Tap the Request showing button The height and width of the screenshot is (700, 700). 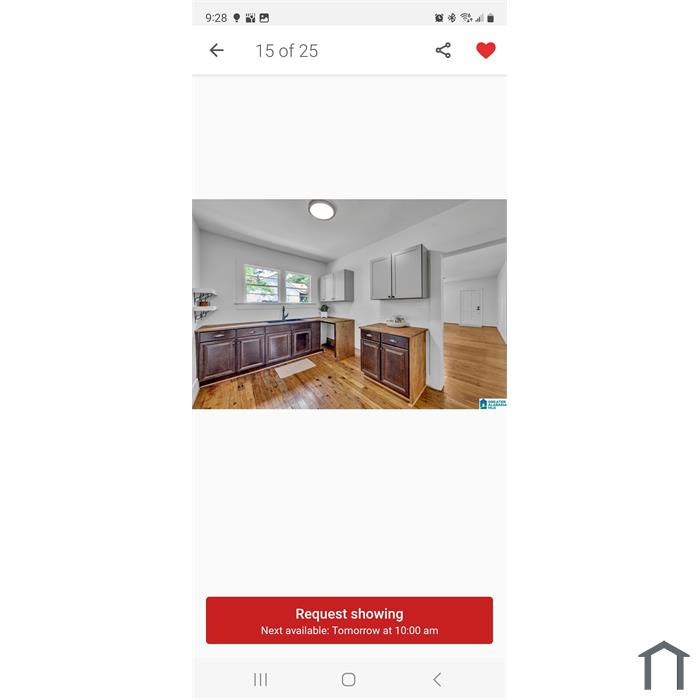tap(349, 620)
